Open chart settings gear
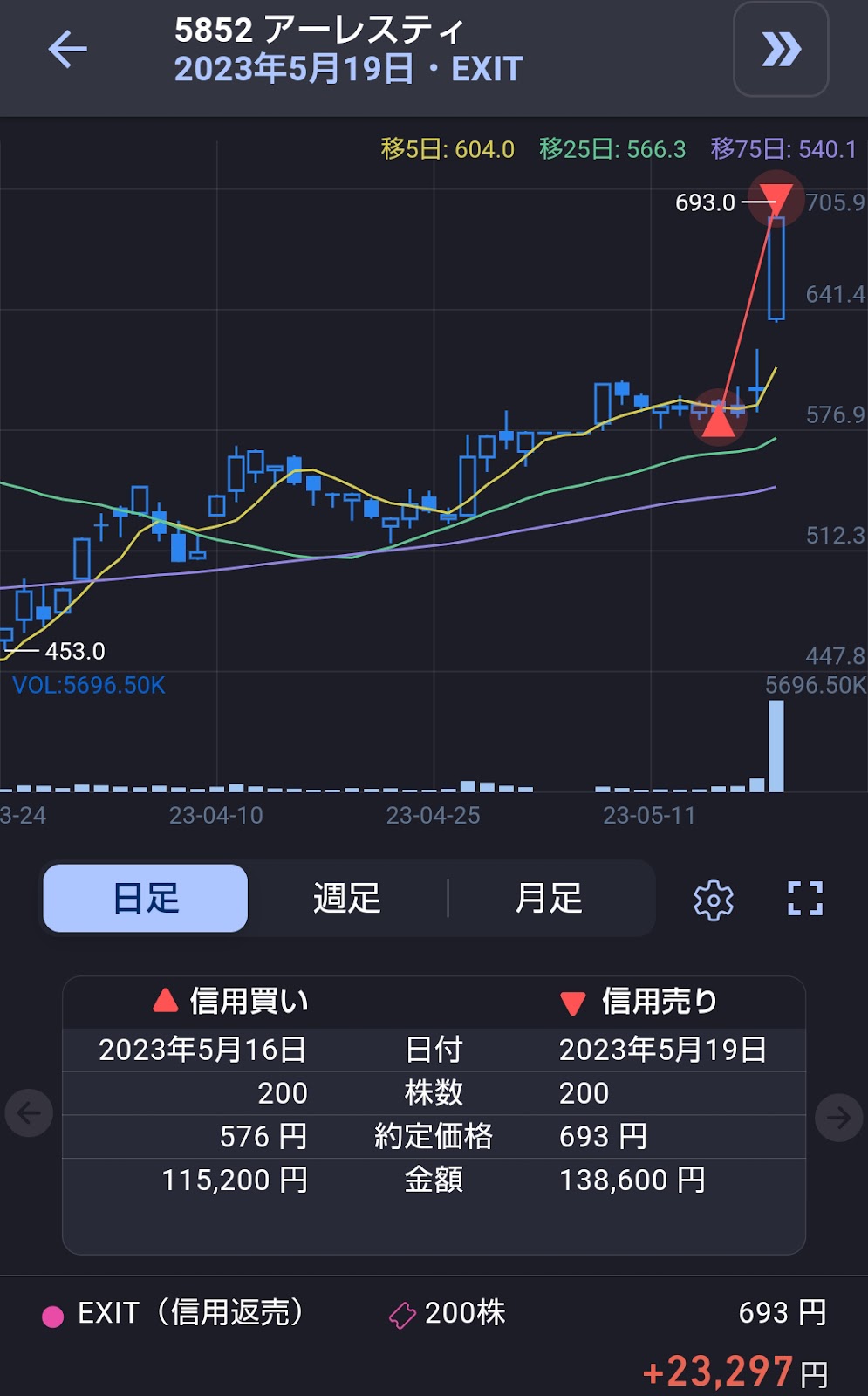Image resolution: width=868 pixels, height=1396 pixels. tap(714, 900)
